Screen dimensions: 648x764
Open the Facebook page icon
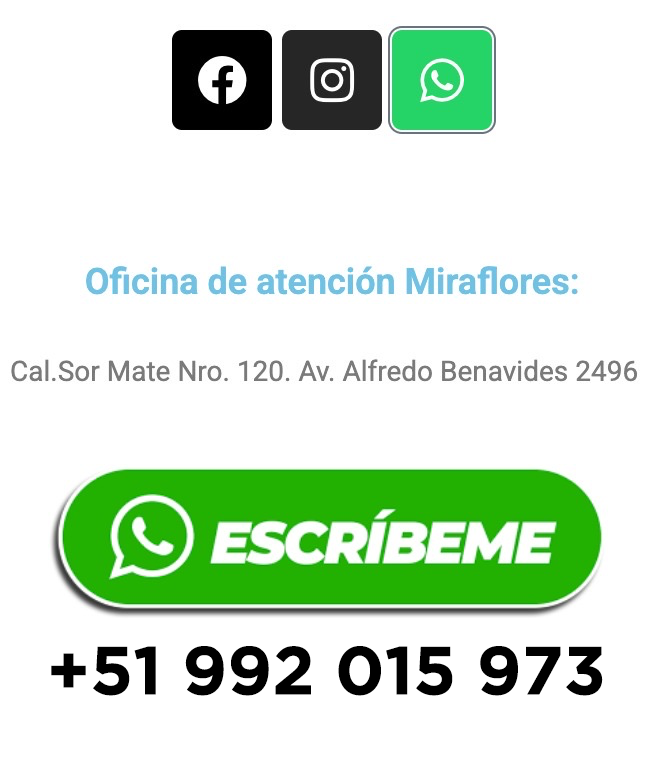[222, 80]
